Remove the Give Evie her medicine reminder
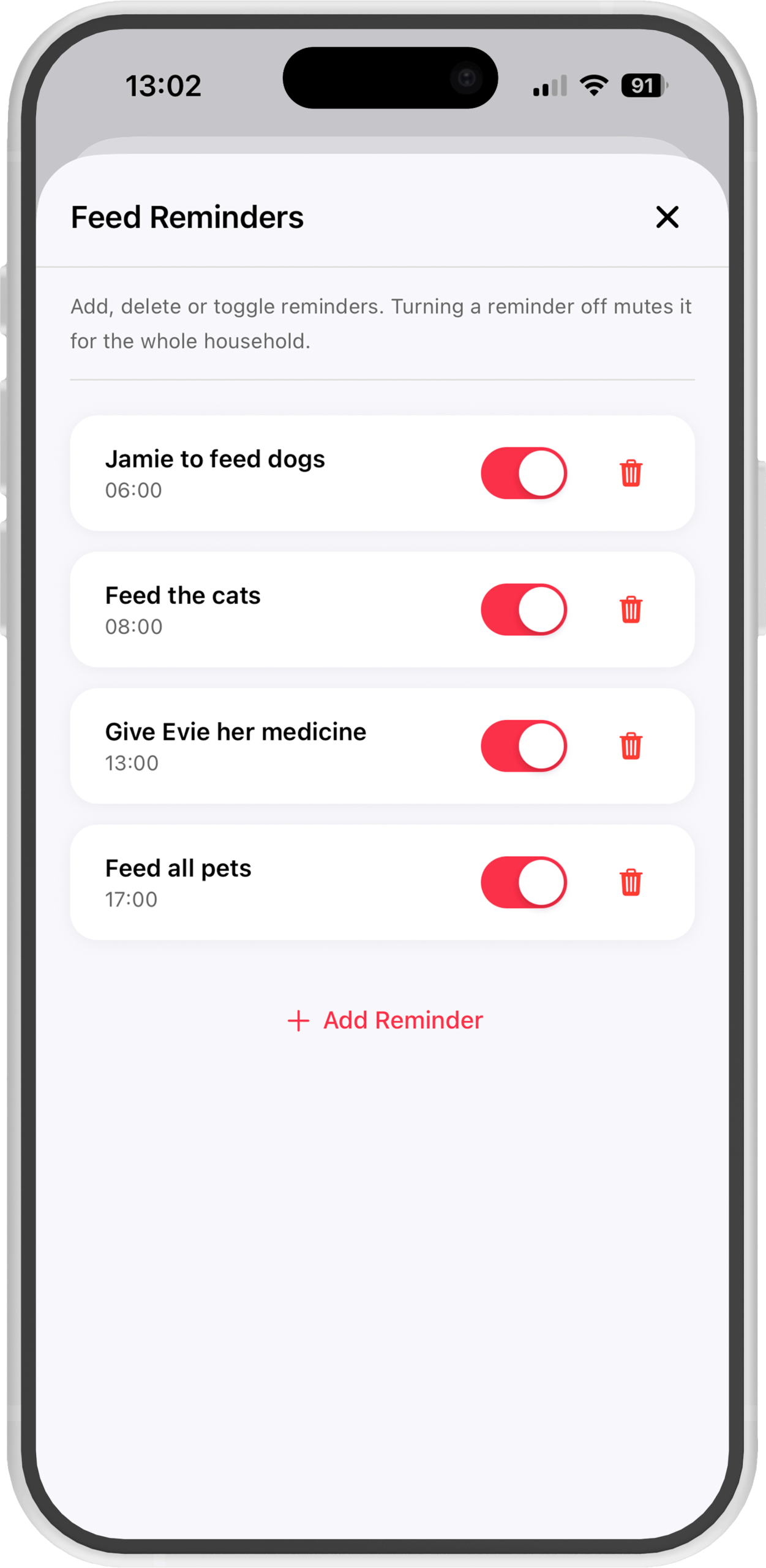The image size is (766, 1568). click(x=631, y=746)
